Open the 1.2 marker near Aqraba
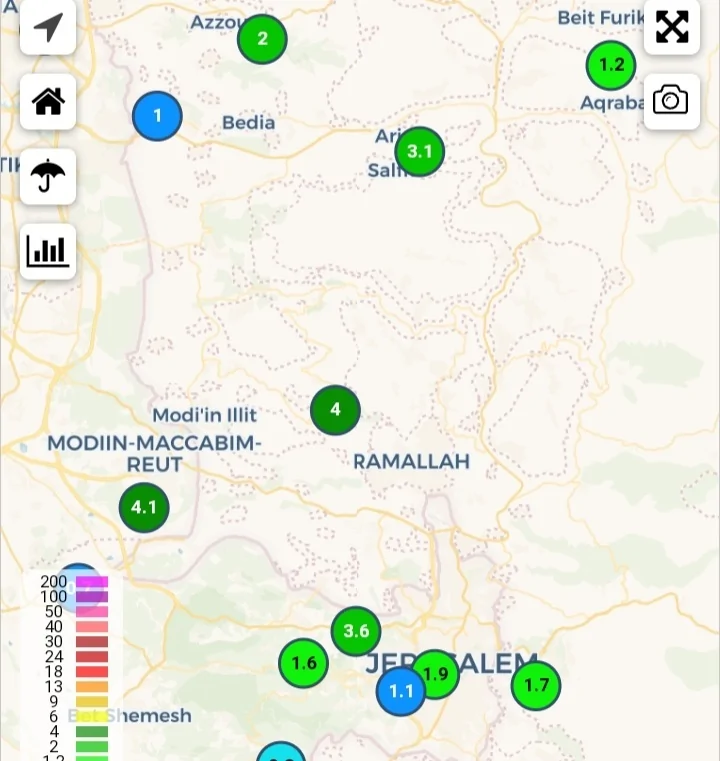This screenshot has height=761, width=720. click(610, 66)
